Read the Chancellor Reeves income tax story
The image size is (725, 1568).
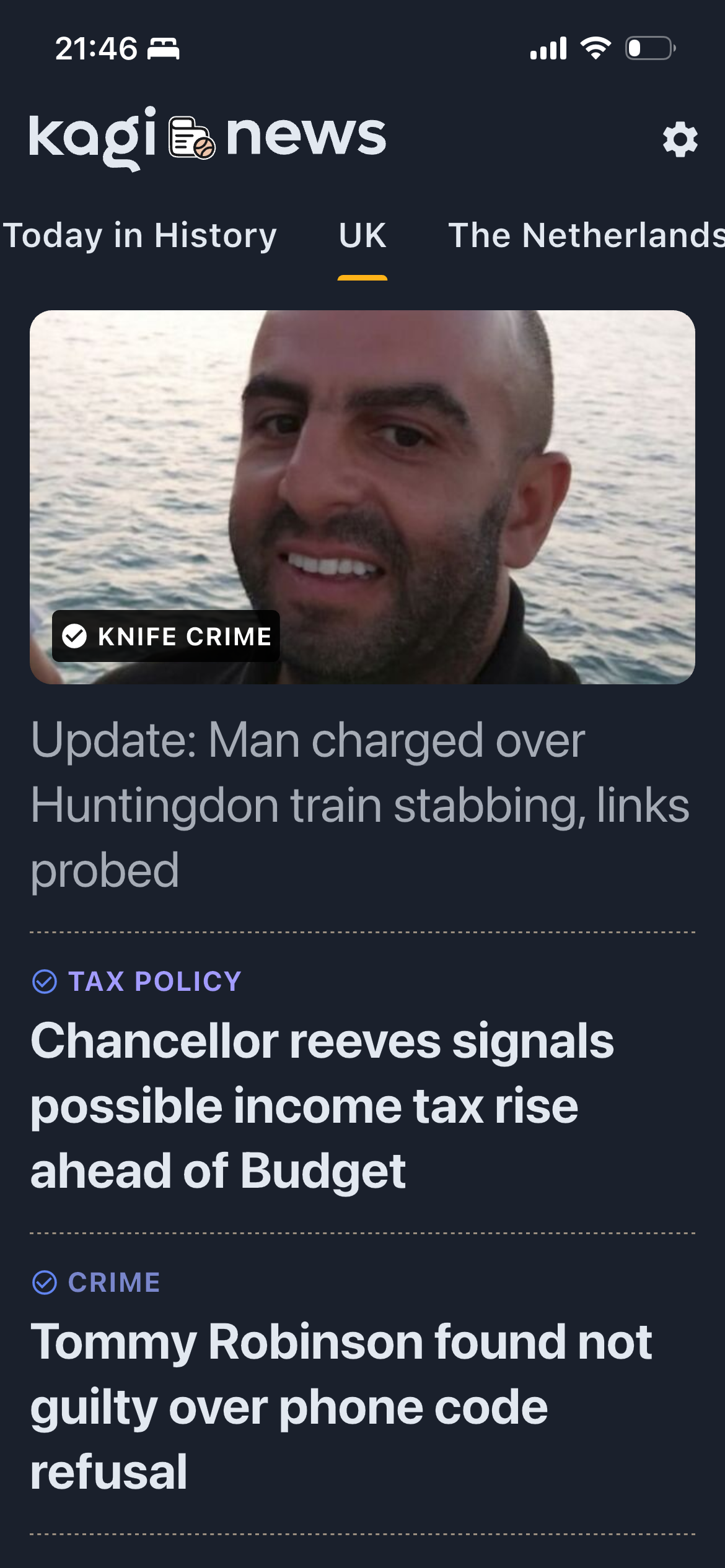(322, 1105)
